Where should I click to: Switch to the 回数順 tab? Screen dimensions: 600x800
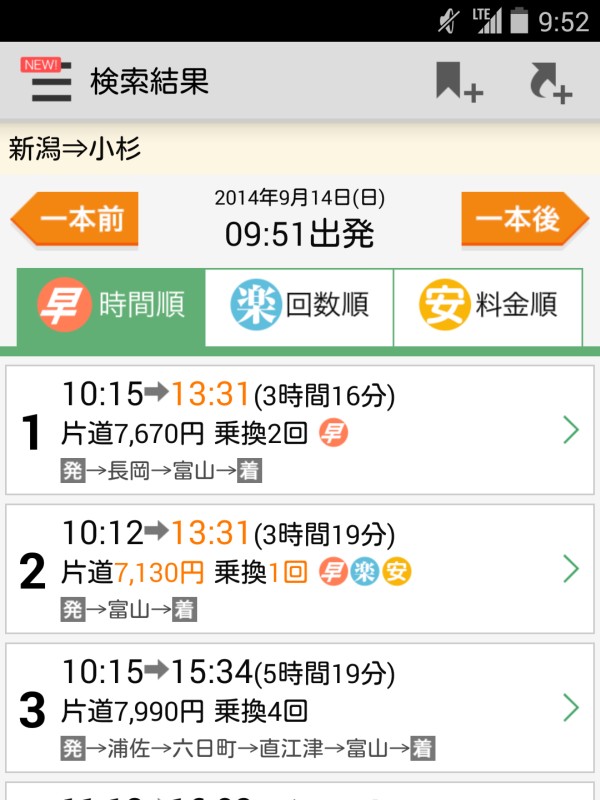(x=299, y=306)
